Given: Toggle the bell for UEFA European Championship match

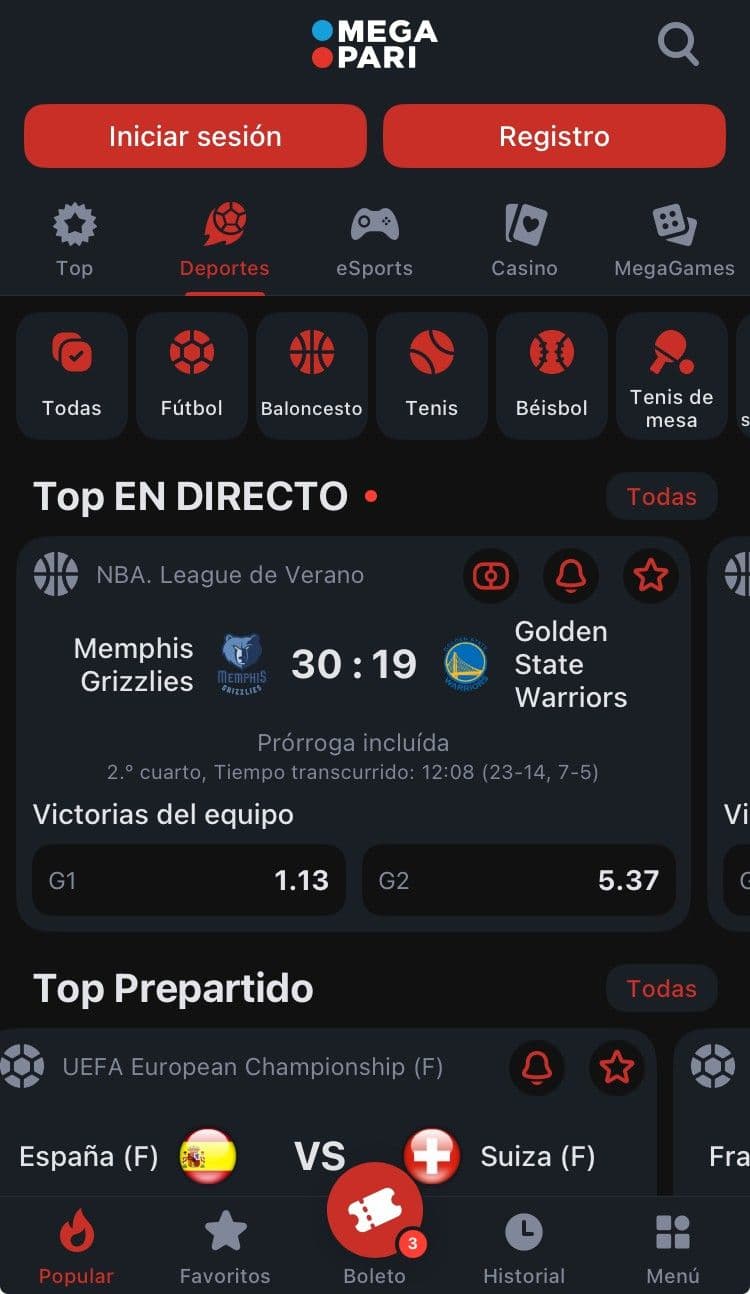Looking at the screenshot, I should point(537,1067).
